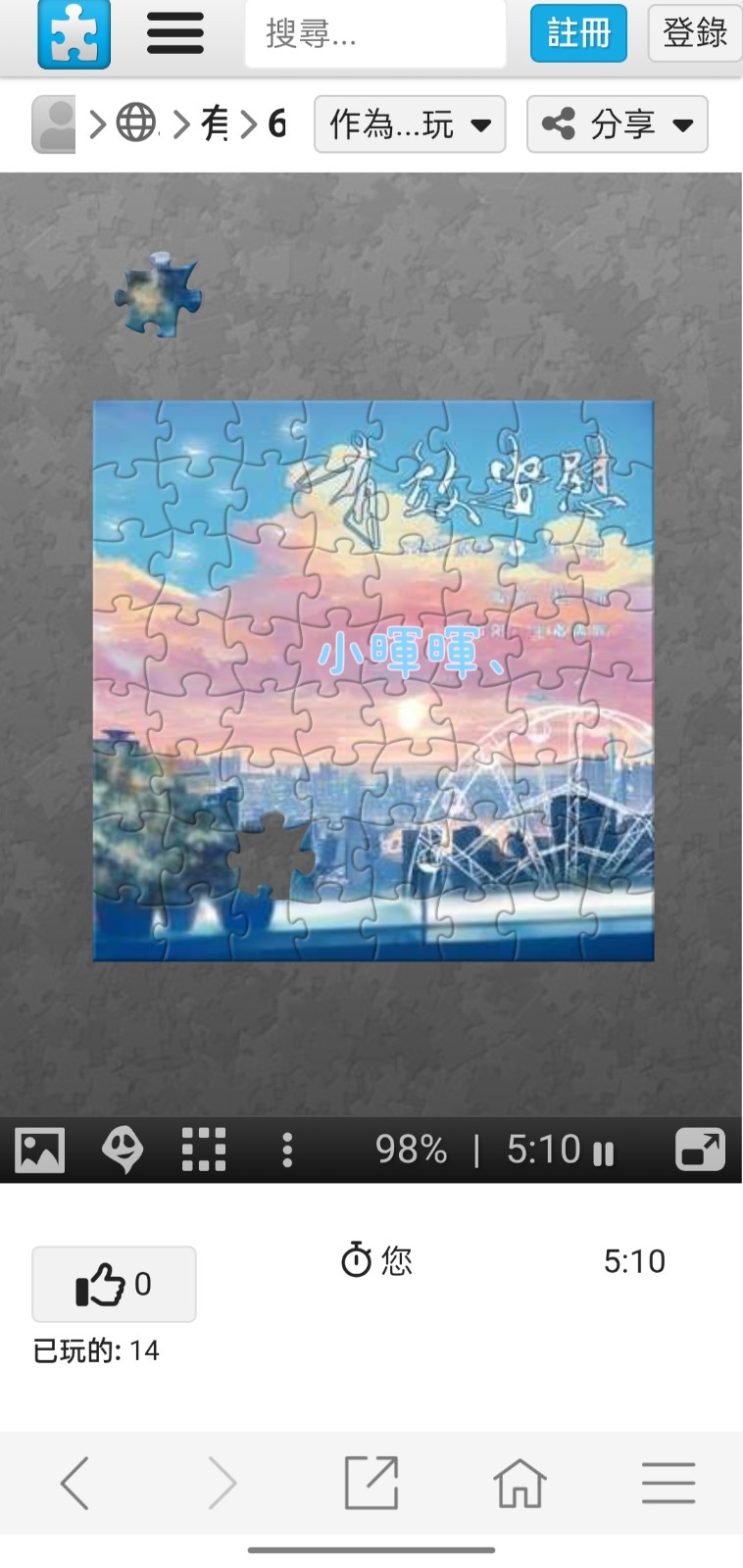
Task: Tap the 搜尋 search field
Action: coord(374,34)
